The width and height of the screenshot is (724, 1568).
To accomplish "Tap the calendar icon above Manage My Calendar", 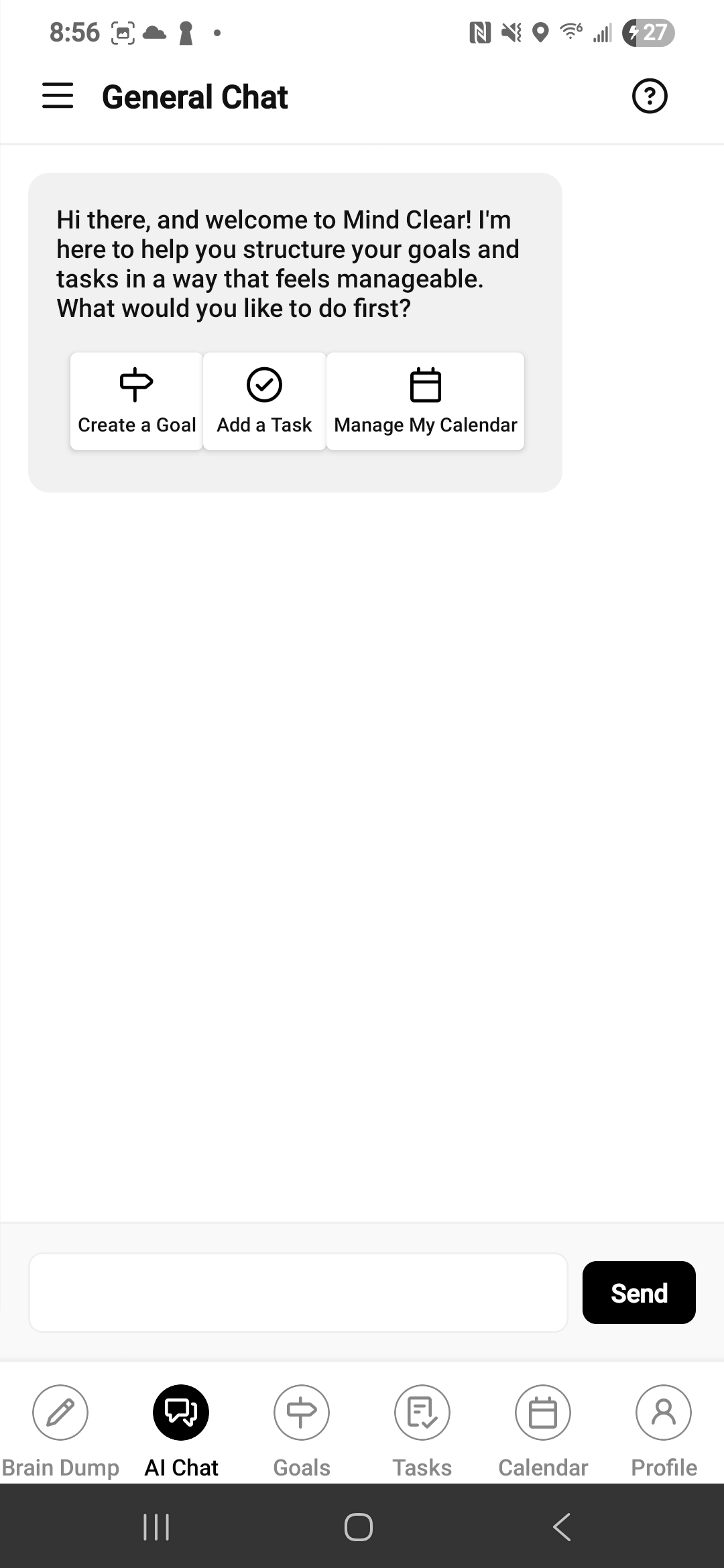I will [426, 385].
